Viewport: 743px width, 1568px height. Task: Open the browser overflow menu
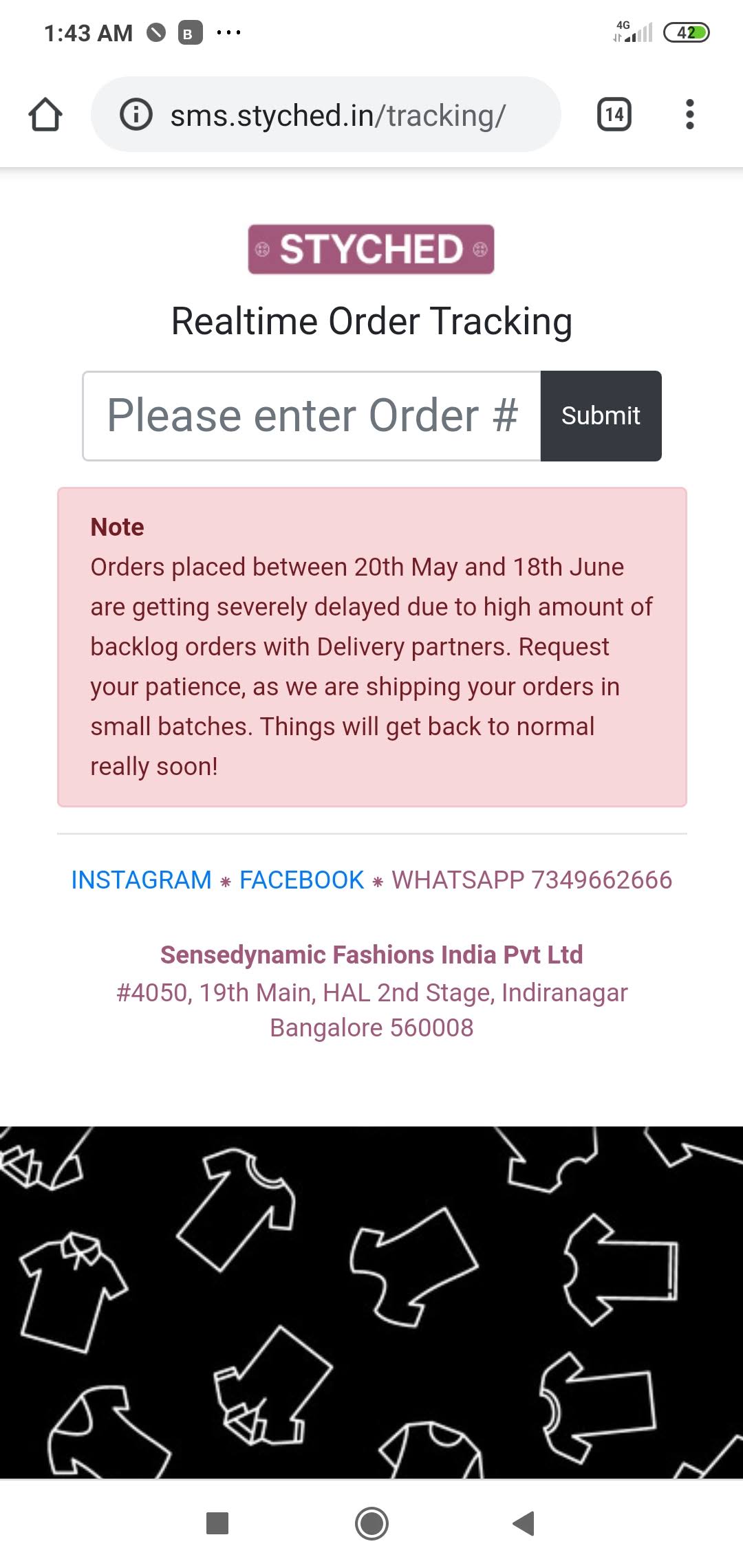[x=690, y=114]
